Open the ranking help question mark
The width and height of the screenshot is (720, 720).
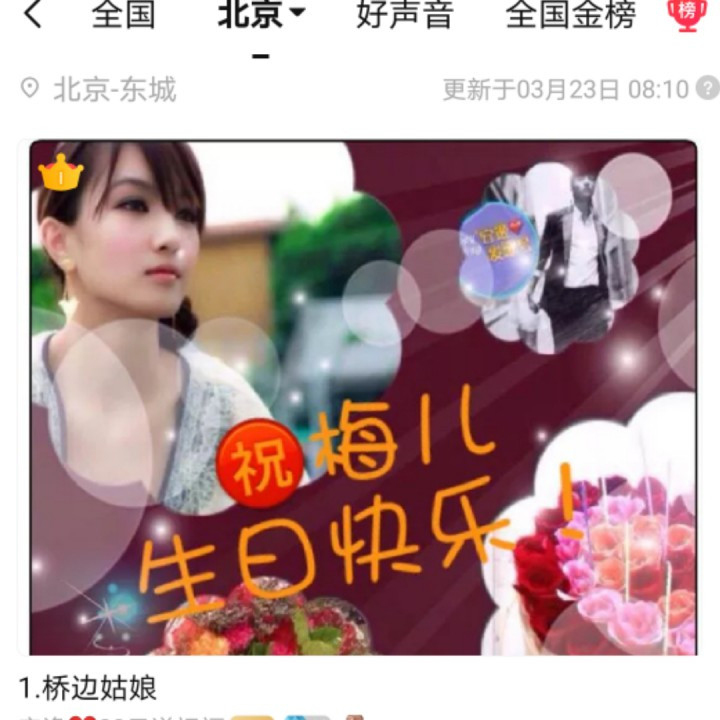[707, 89]
